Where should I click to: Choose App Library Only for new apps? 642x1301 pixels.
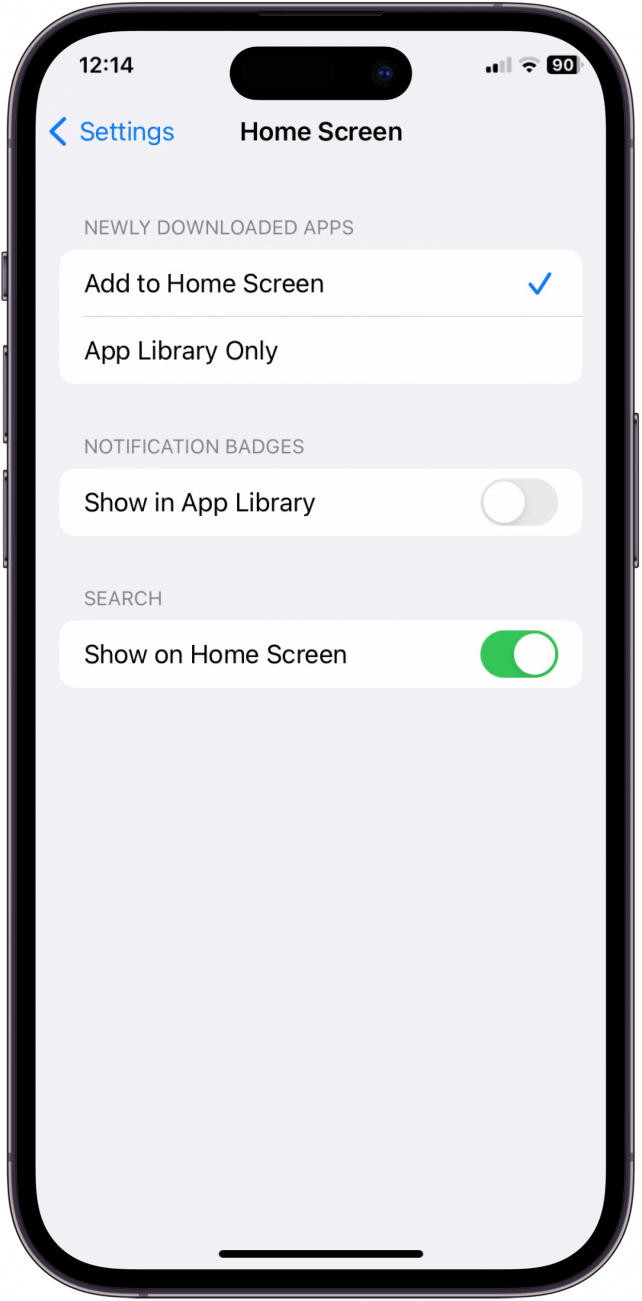(x=320, y=351)
